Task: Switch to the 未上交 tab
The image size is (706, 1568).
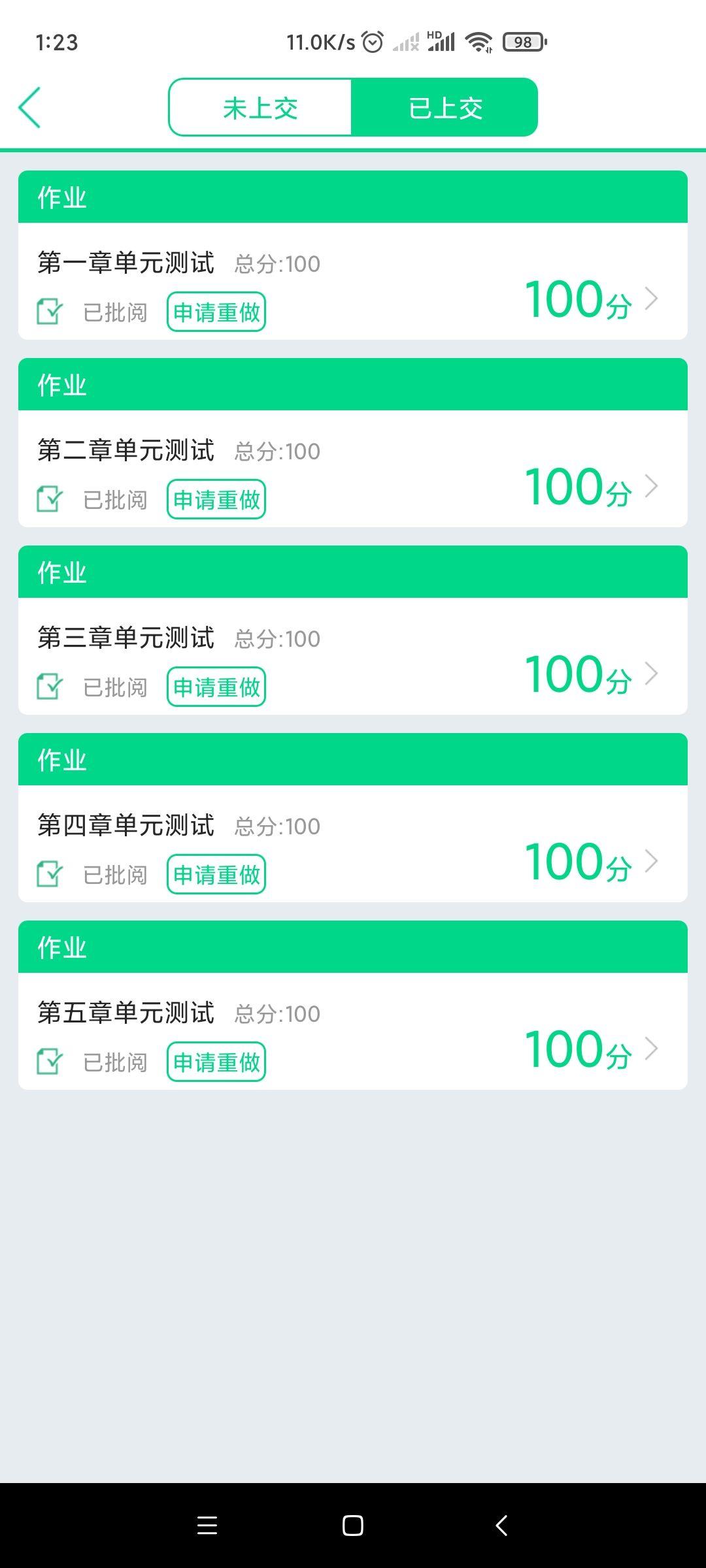Action: (261, 106)
